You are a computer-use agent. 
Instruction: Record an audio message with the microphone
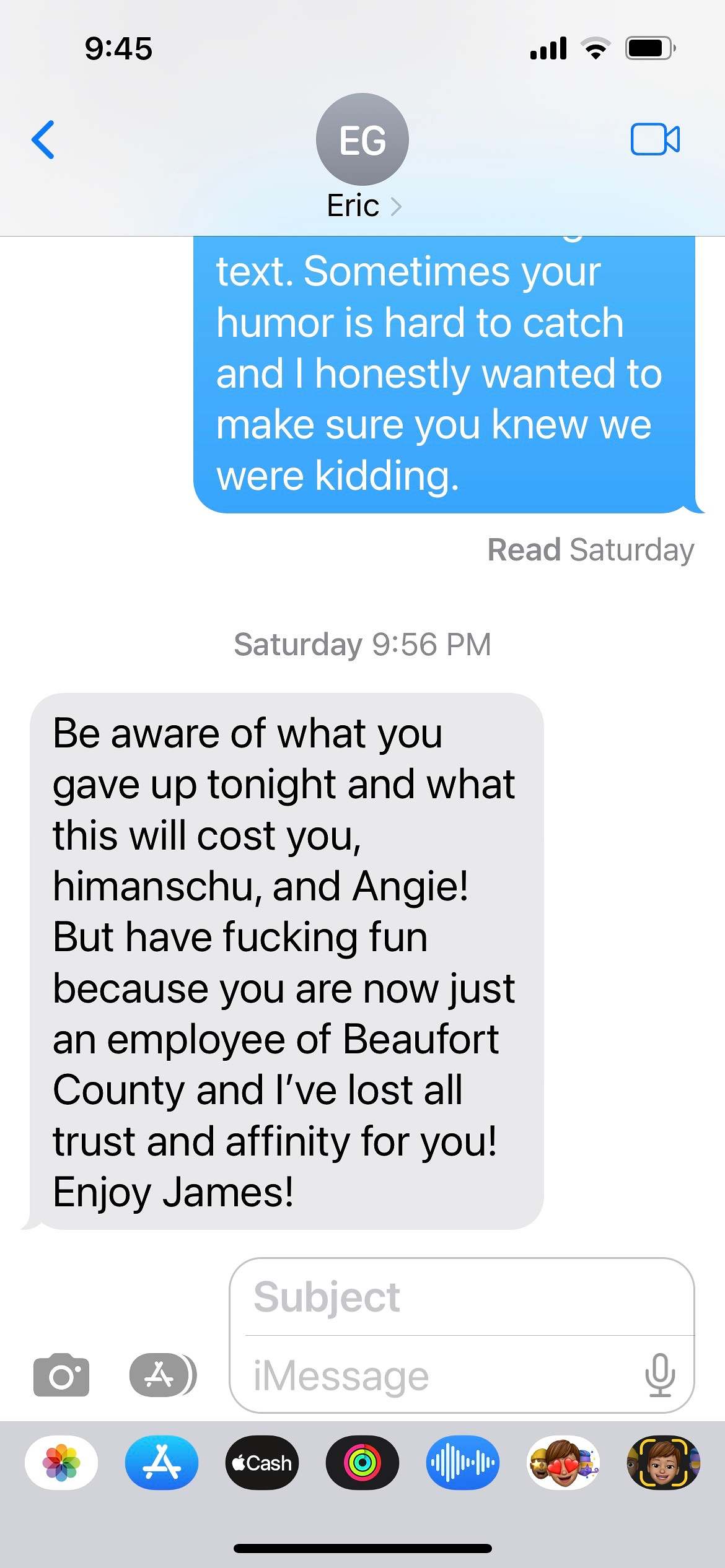coord(660,1375)
